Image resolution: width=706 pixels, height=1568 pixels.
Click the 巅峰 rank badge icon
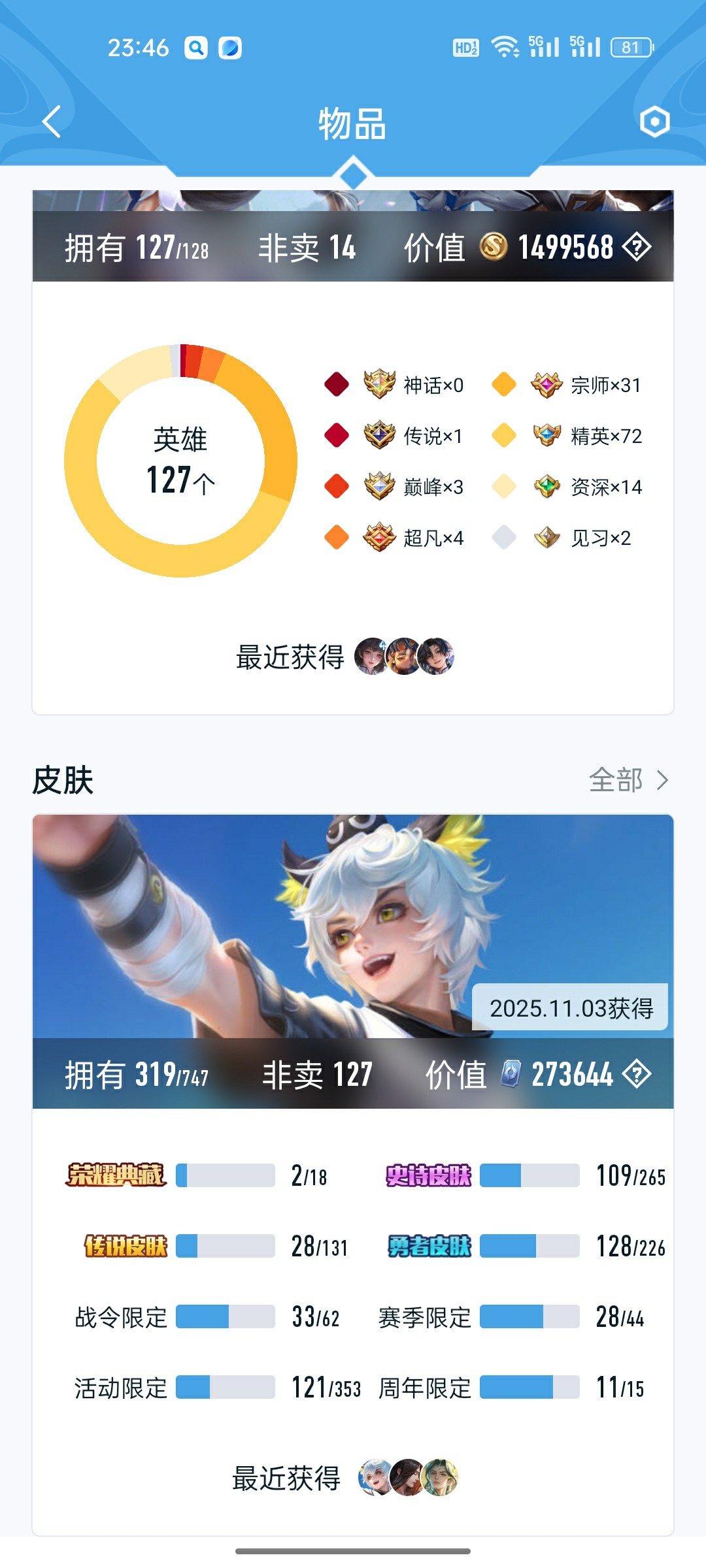(x=379, y=487)
